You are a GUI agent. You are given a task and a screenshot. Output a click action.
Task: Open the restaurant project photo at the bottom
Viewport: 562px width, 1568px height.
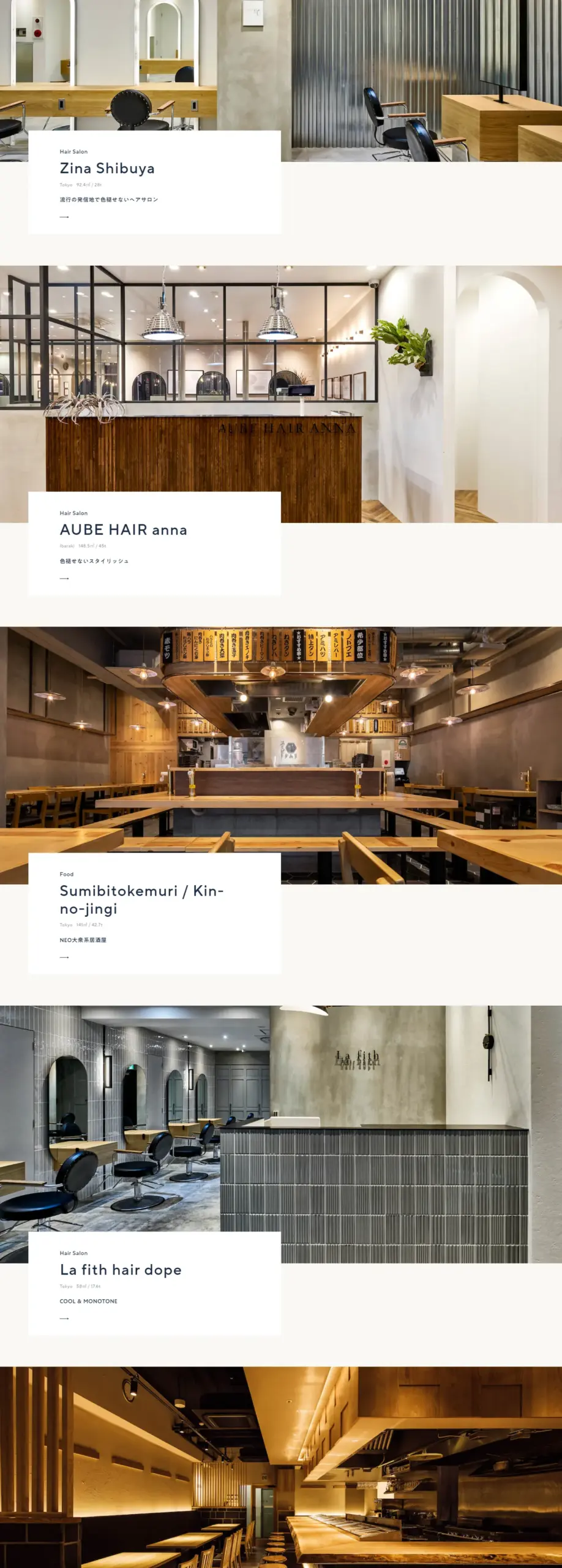click(281, 1470)
